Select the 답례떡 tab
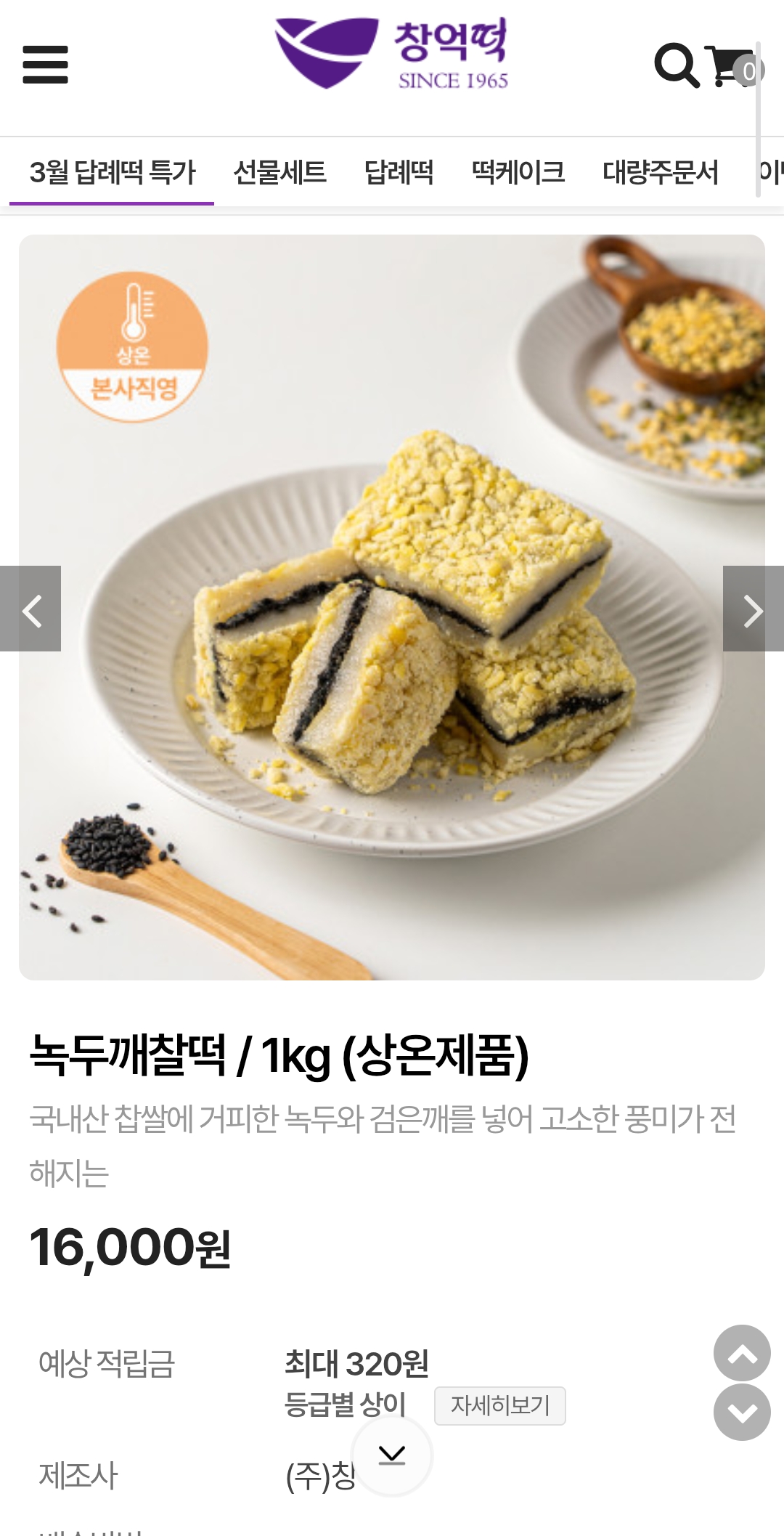Screen dimensions: 784x1536 399,173
